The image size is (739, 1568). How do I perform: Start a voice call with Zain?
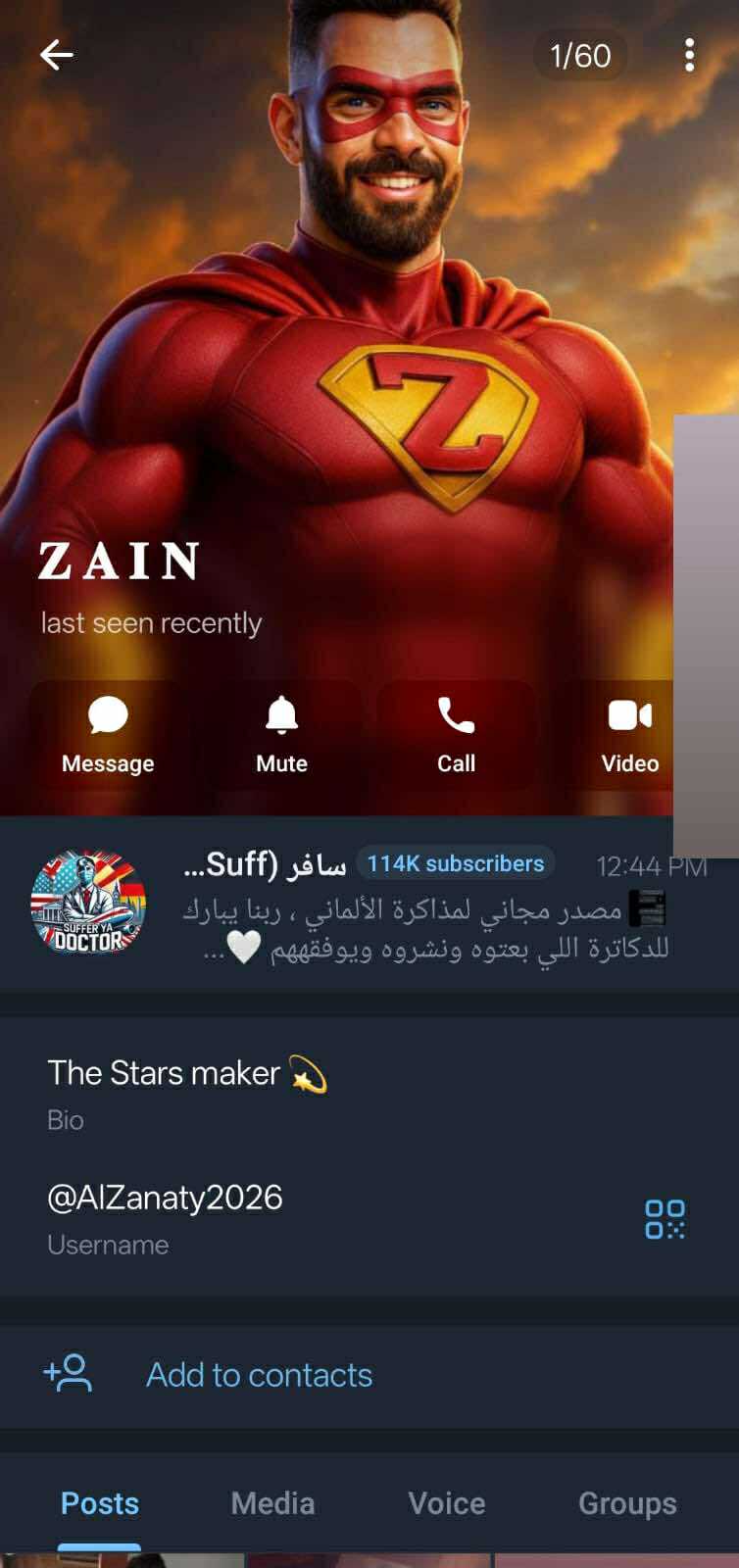[x=456, y=735]
